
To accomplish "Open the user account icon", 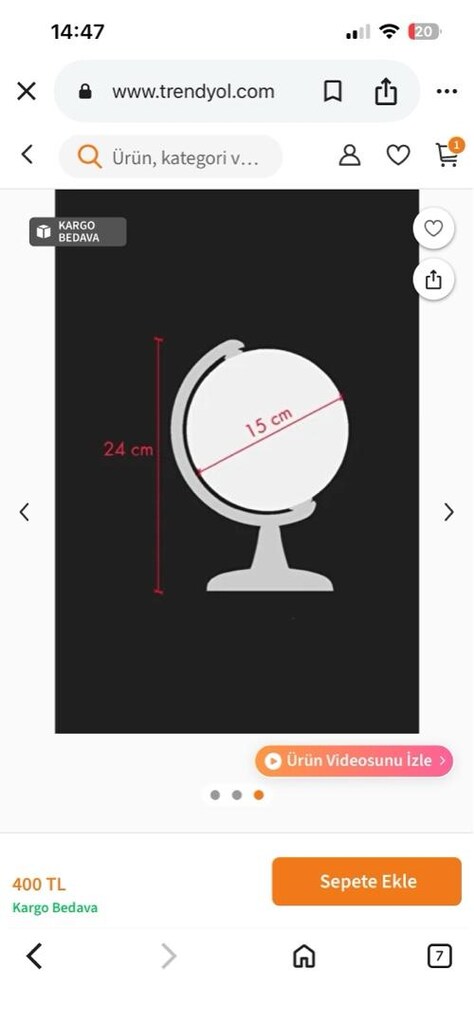I will point(350,155).
